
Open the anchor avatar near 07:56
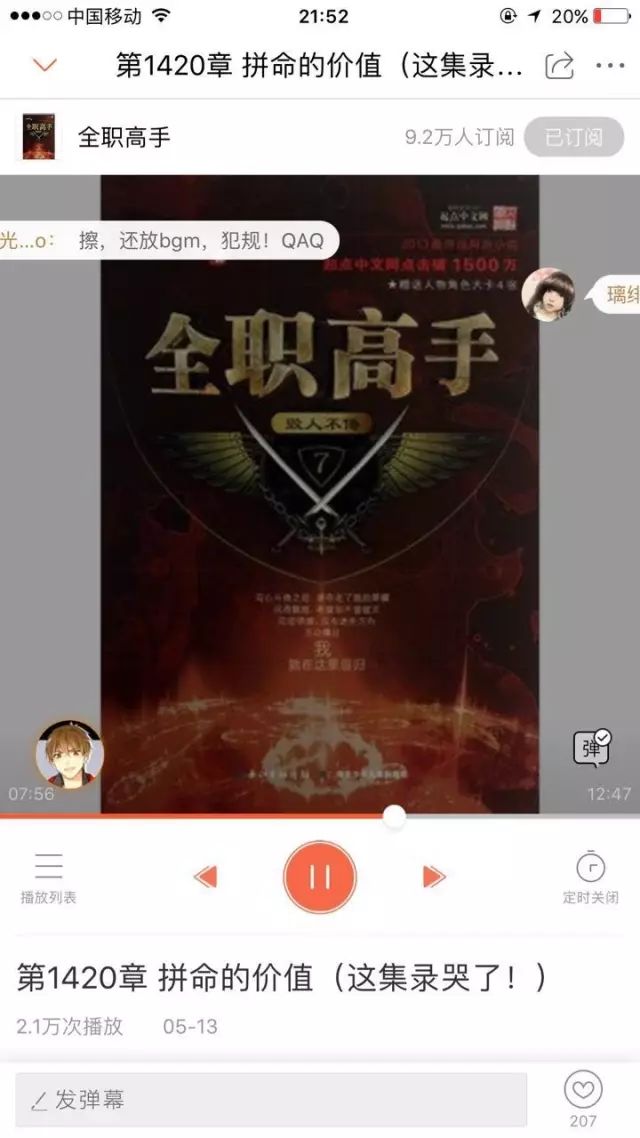[x=70, y=754]
